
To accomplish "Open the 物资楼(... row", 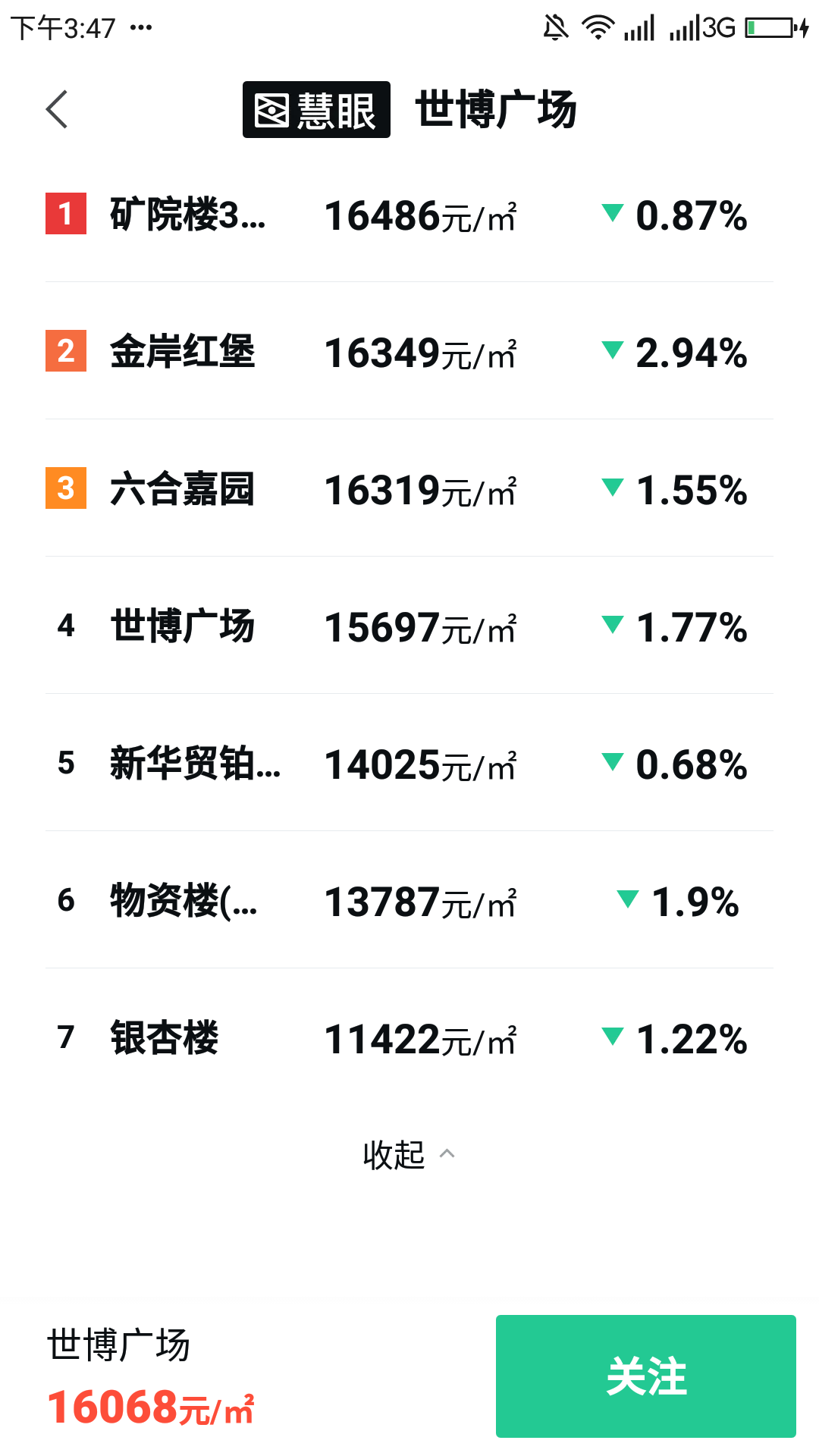I will [x=409, y=901].
